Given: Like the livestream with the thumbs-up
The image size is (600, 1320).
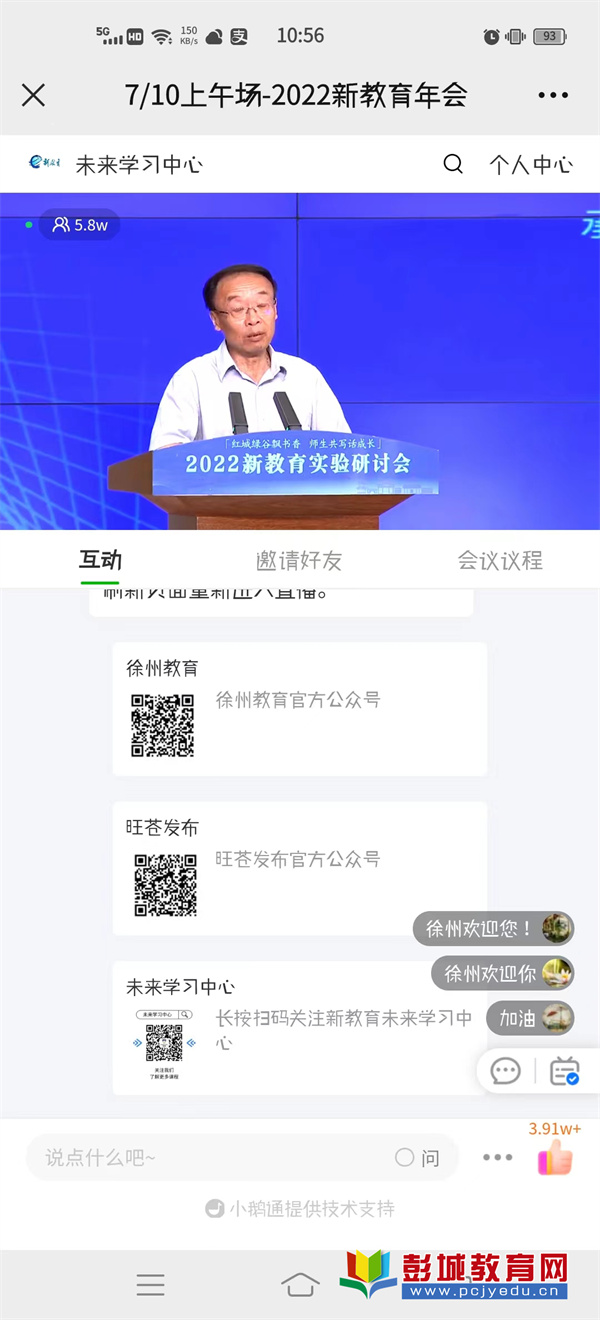Looking at the screenshot, I should coord(555,1157).
